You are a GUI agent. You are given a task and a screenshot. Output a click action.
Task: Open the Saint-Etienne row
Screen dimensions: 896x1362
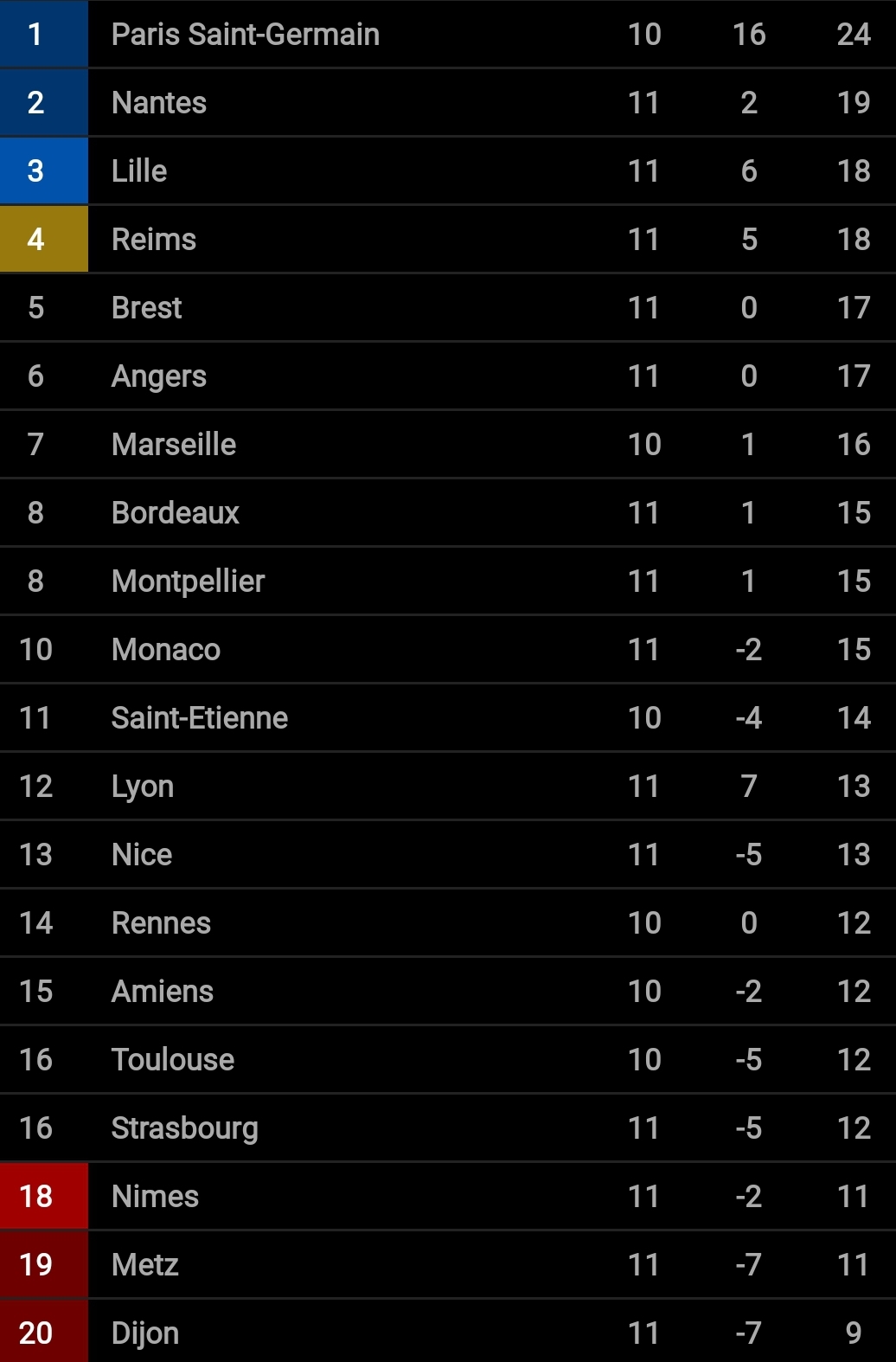[448, 717]
